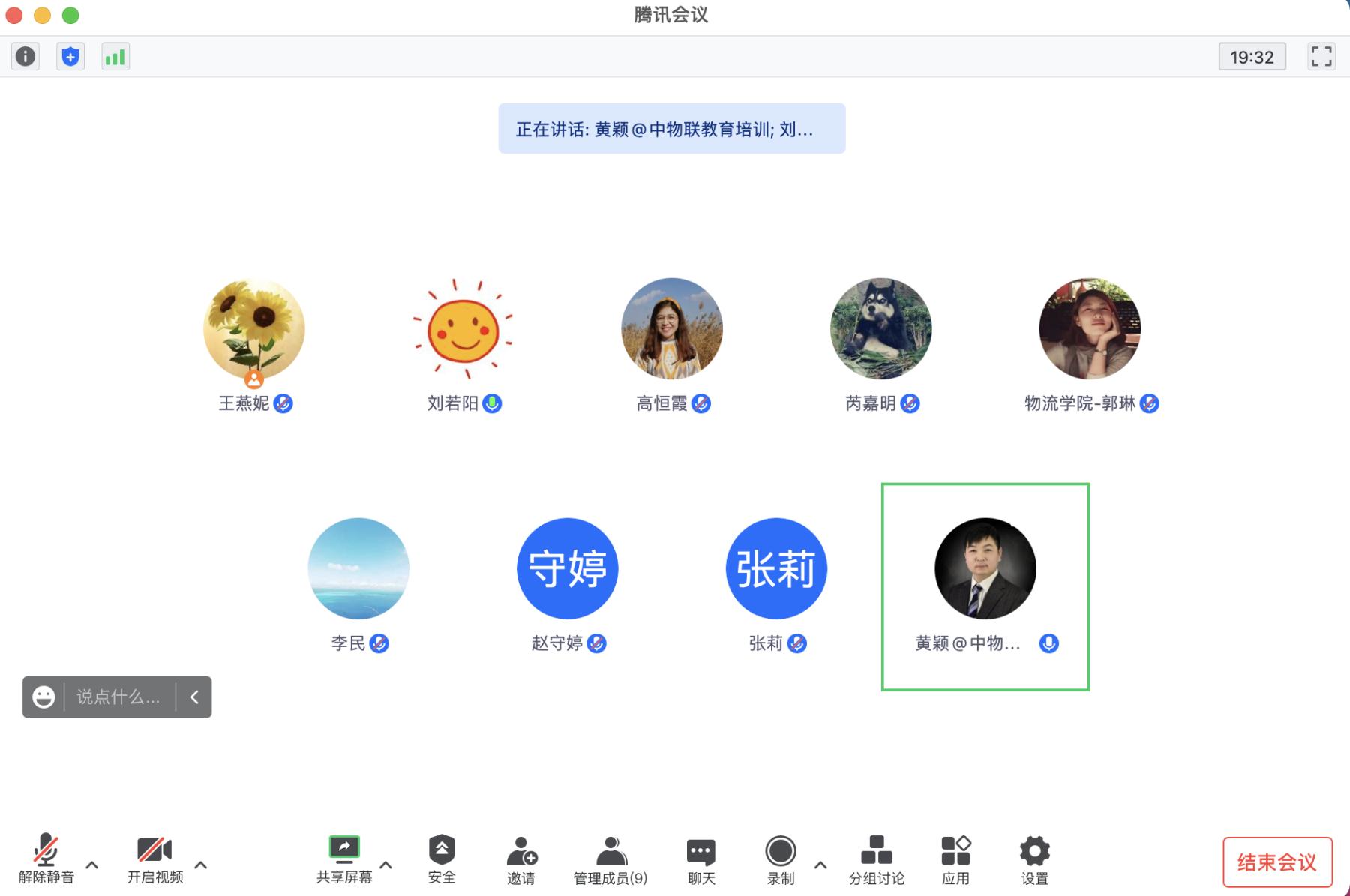This screenshot has width=1350, height=896.
Task: Open 分组讨论 breakout rooms
Action: [x=877, y=859]
